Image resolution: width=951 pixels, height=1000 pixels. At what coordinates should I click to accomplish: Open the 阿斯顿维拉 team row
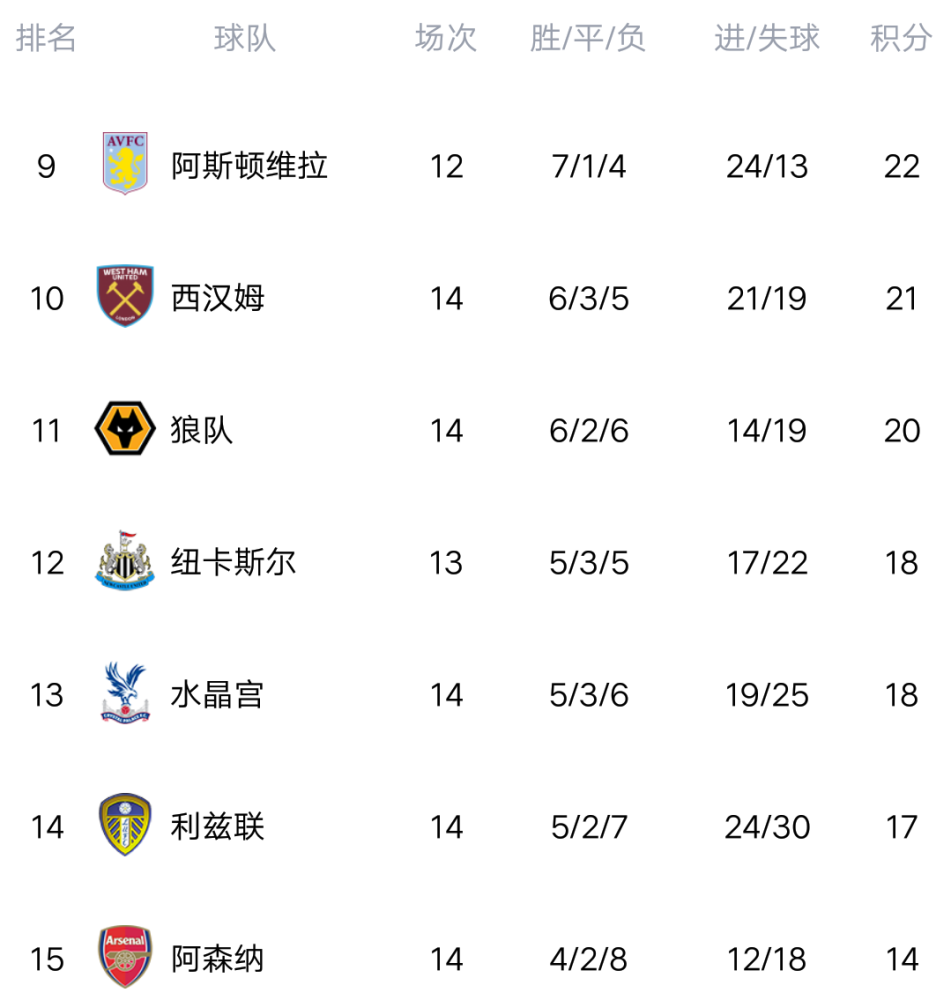[x=249, y=166]
